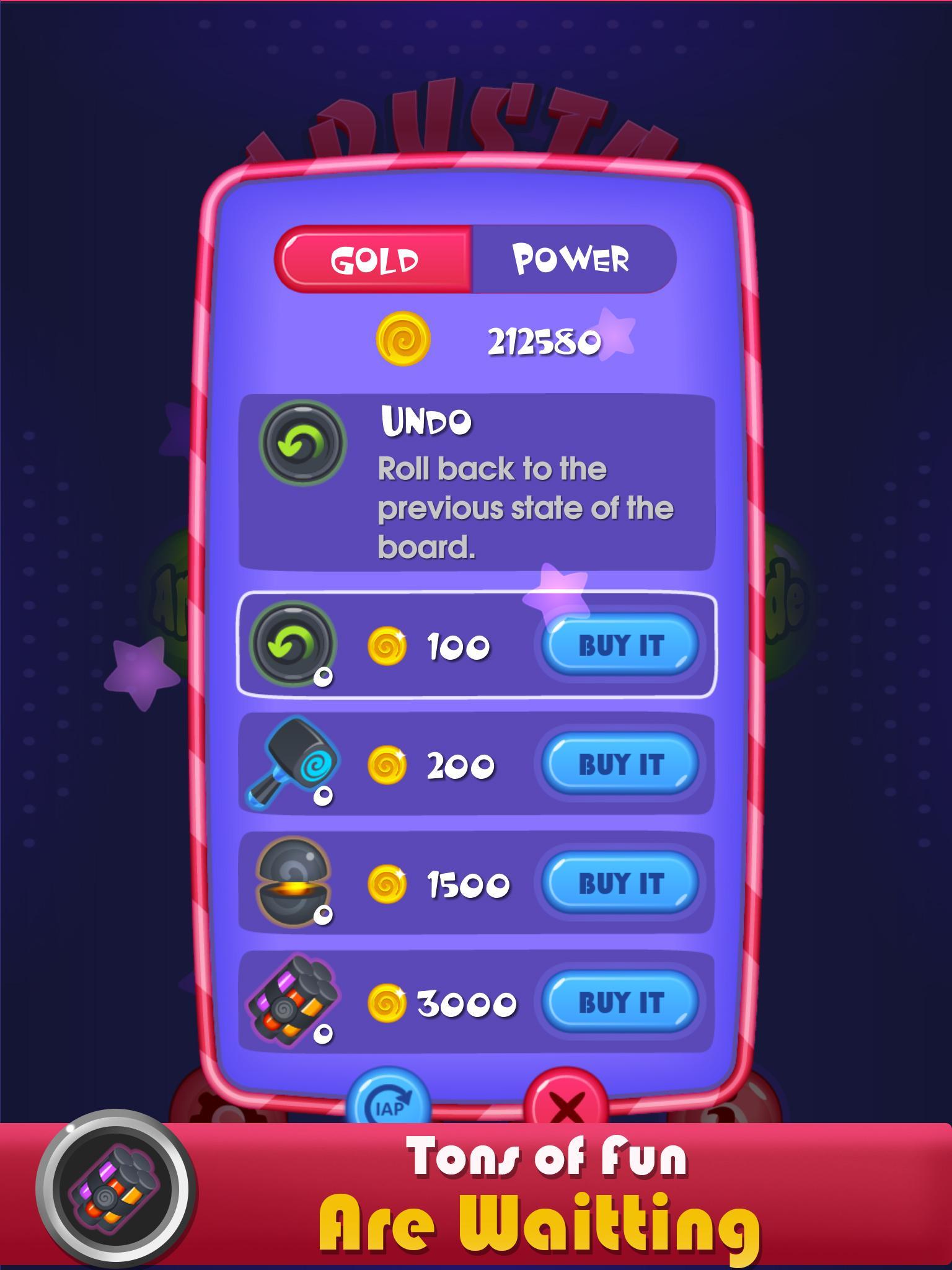952x1270 pixels.
Task: Switch to the Gold tab
Action: click(x=374, y=260)
